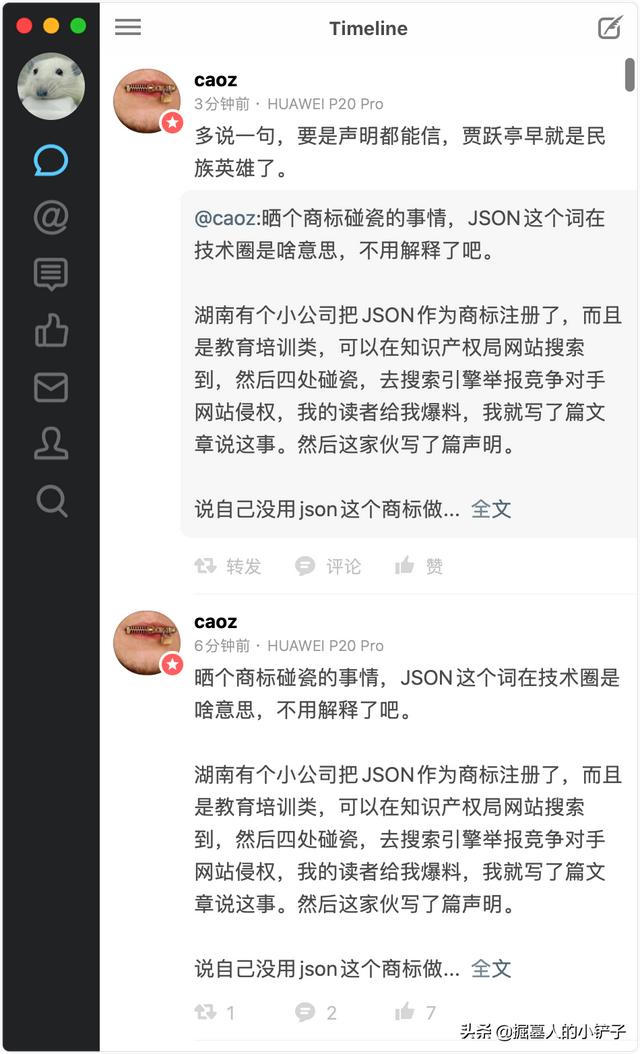
Task: Like the 6分钟前 post with 7 likes
Action: point(415,1012)
